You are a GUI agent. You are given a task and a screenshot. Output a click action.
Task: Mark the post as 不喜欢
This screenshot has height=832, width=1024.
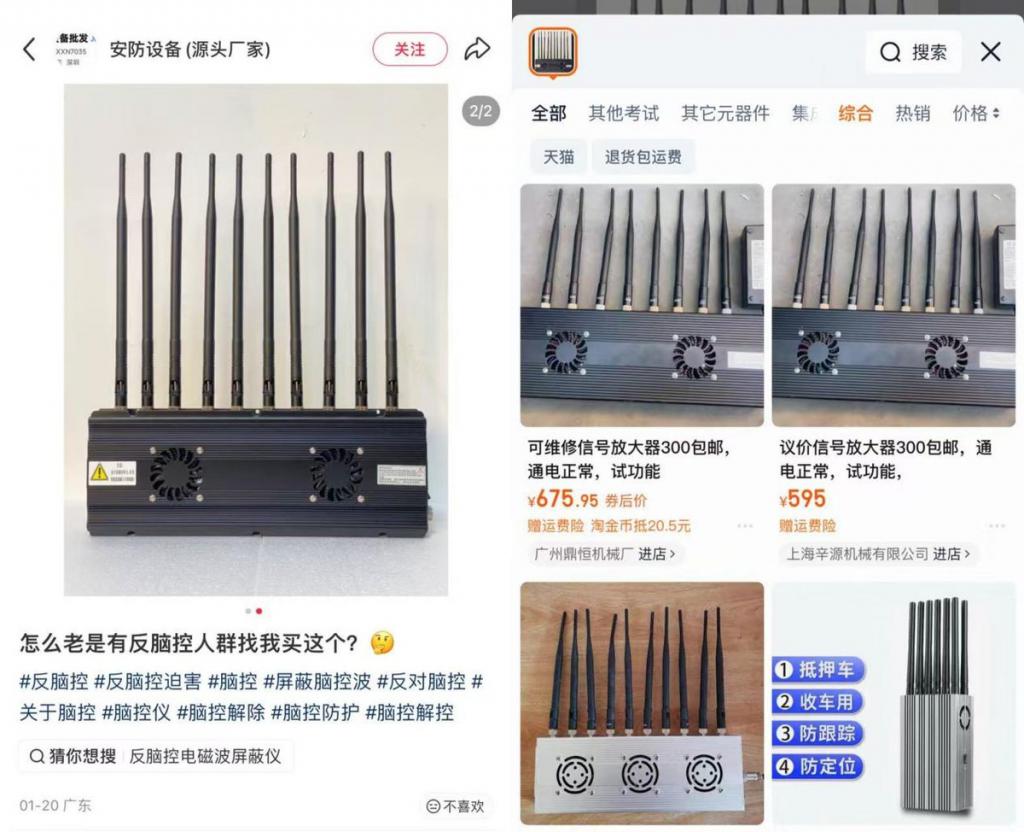point(455,805)
